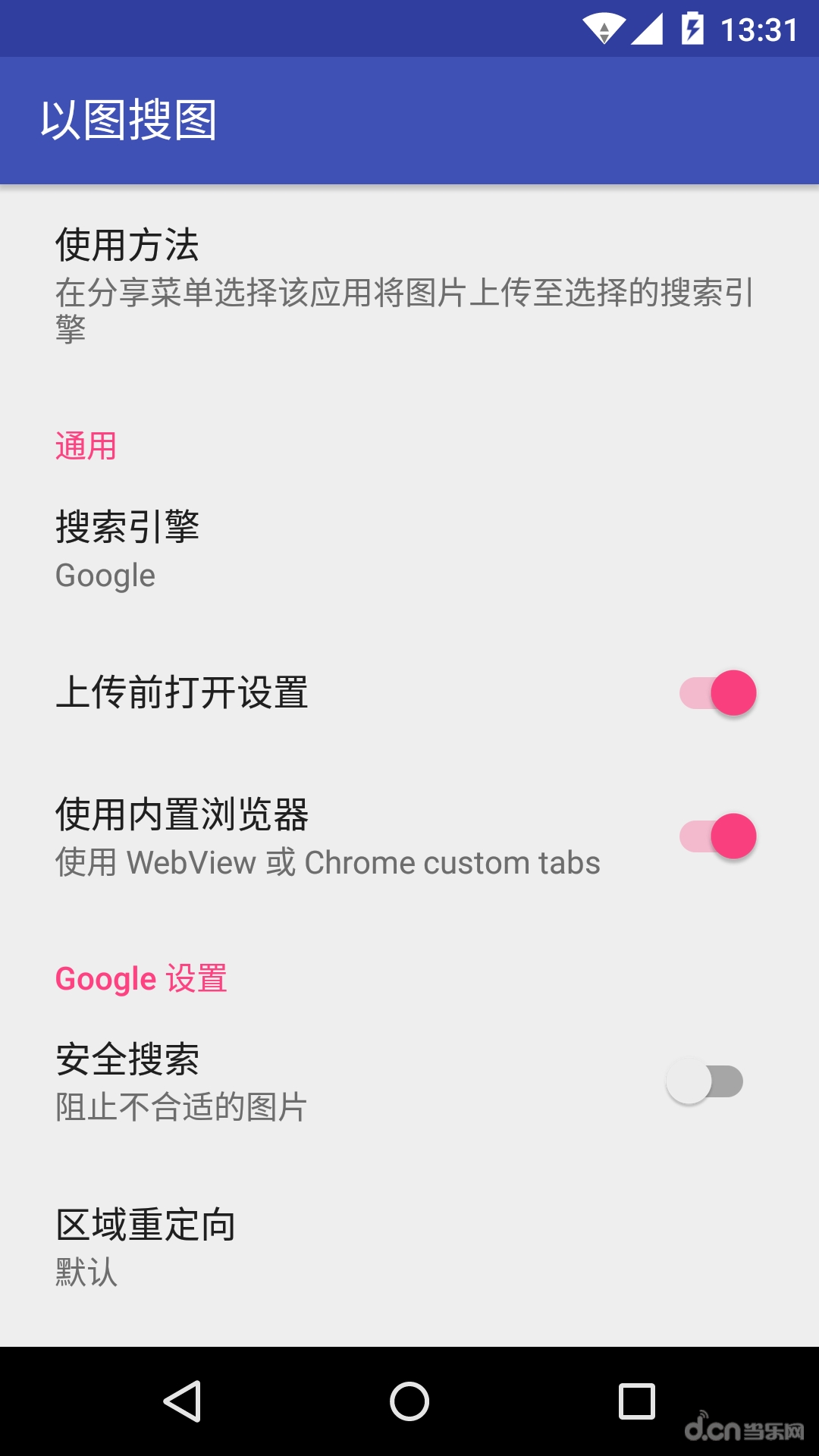
Task: Tap the Wi-Fi status icon
Action: 603,29
